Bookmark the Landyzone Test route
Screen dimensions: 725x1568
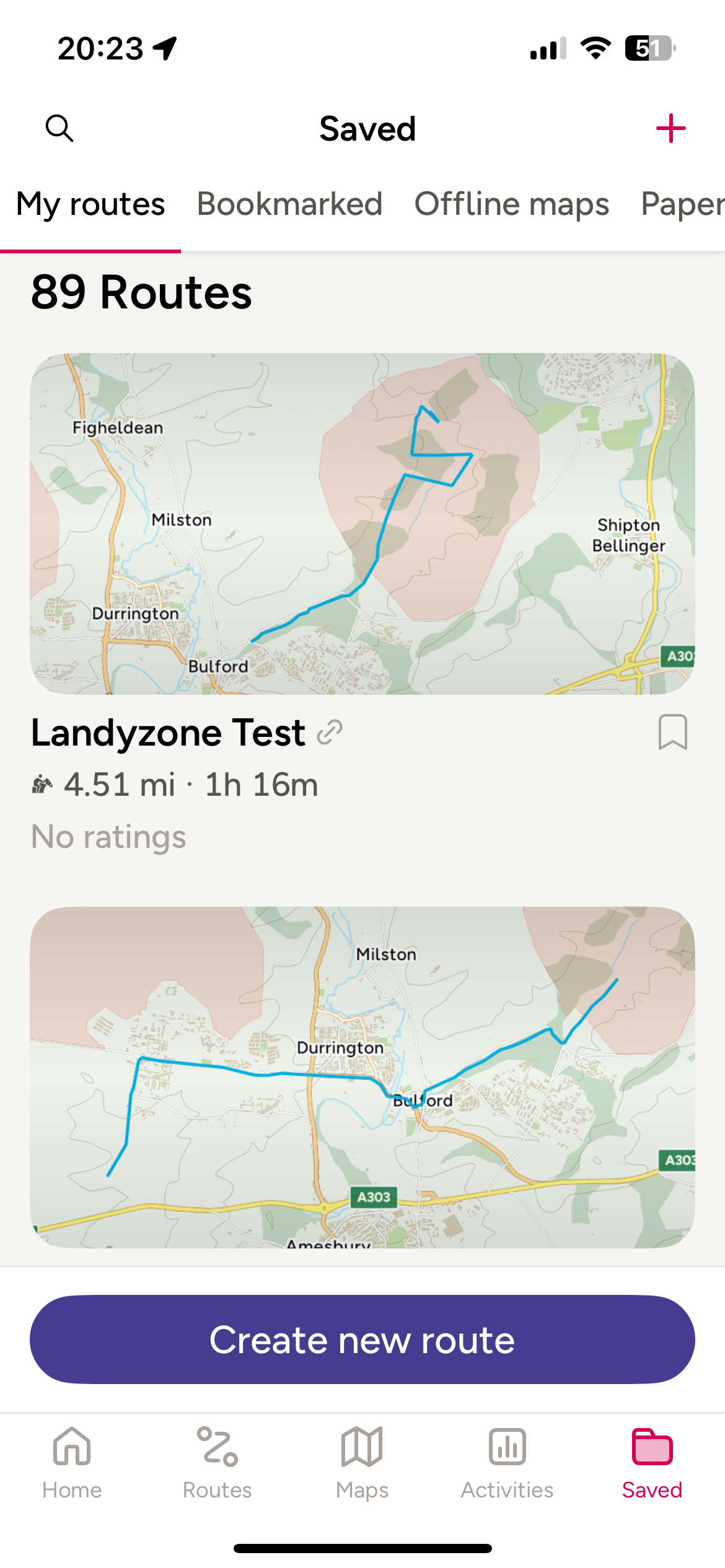click(x=672, y=732)
